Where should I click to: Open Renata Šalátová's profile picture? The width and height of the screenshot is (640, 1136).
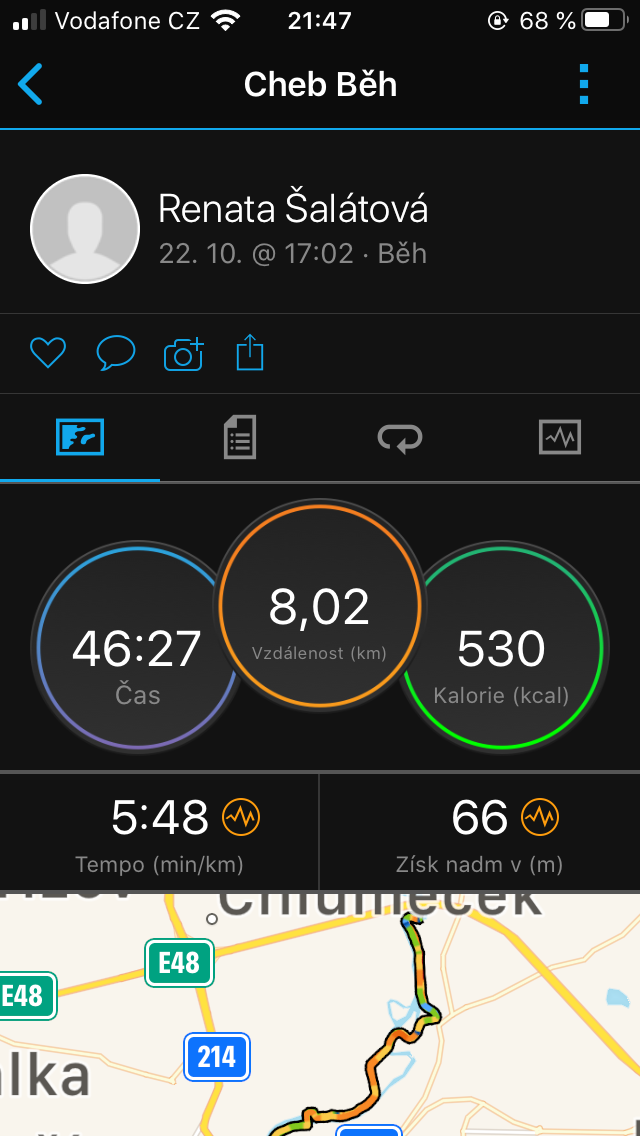click(x=85, y=229)
